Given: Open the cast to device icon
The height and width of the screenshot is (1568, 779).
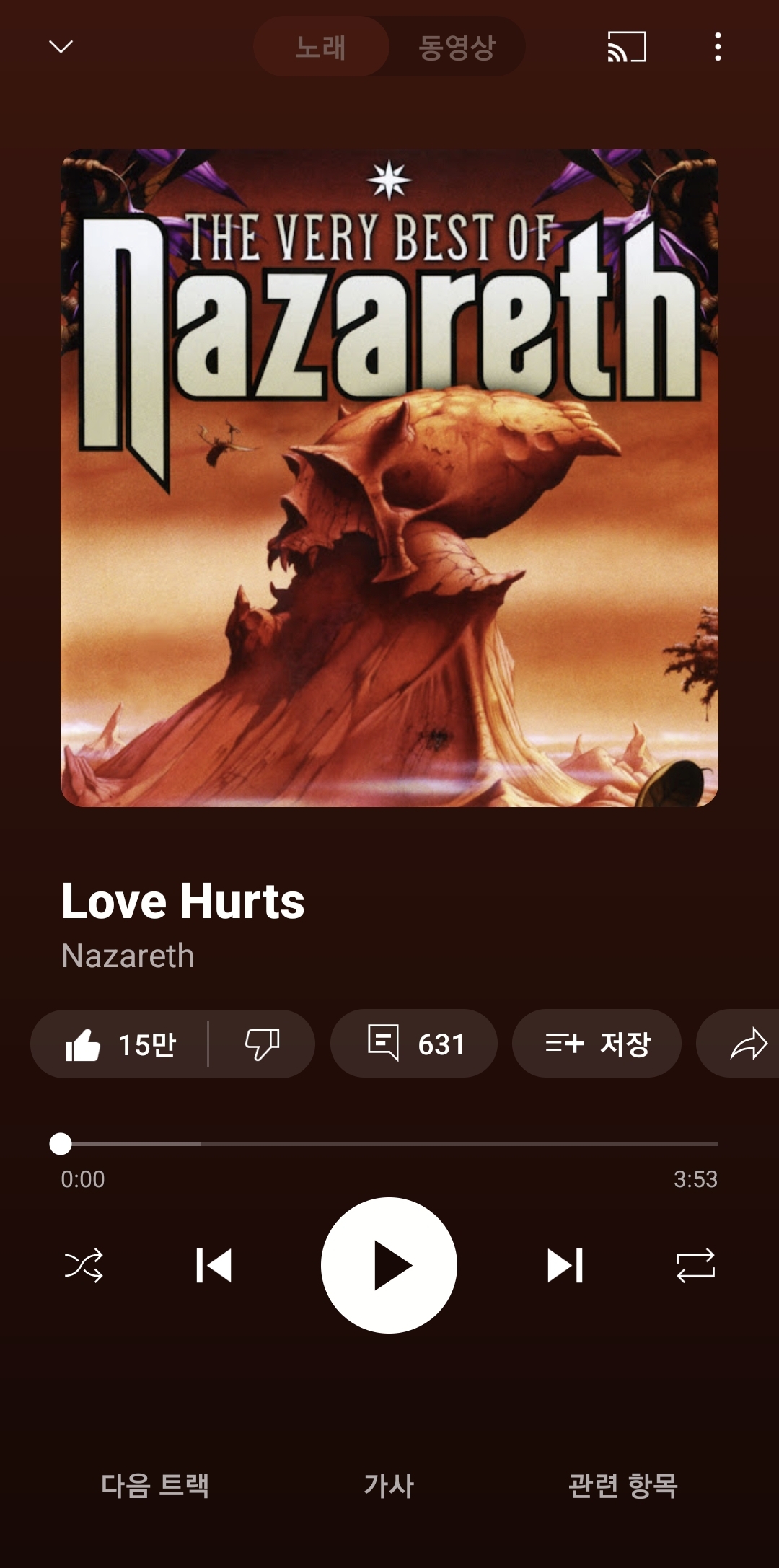Looking at the screenshot, I should (x=626, y=47).
